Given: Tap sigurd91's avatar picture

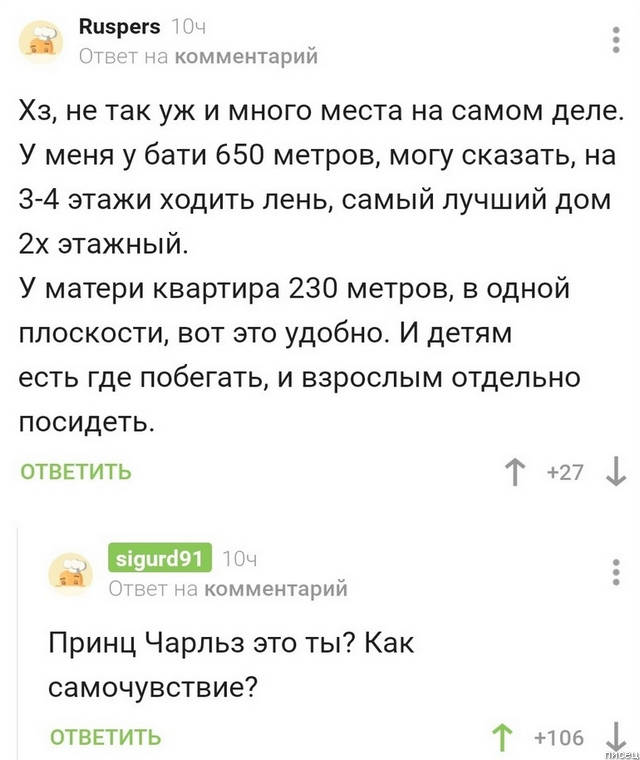Looking at the screenshot, I should tap(72, 573).
